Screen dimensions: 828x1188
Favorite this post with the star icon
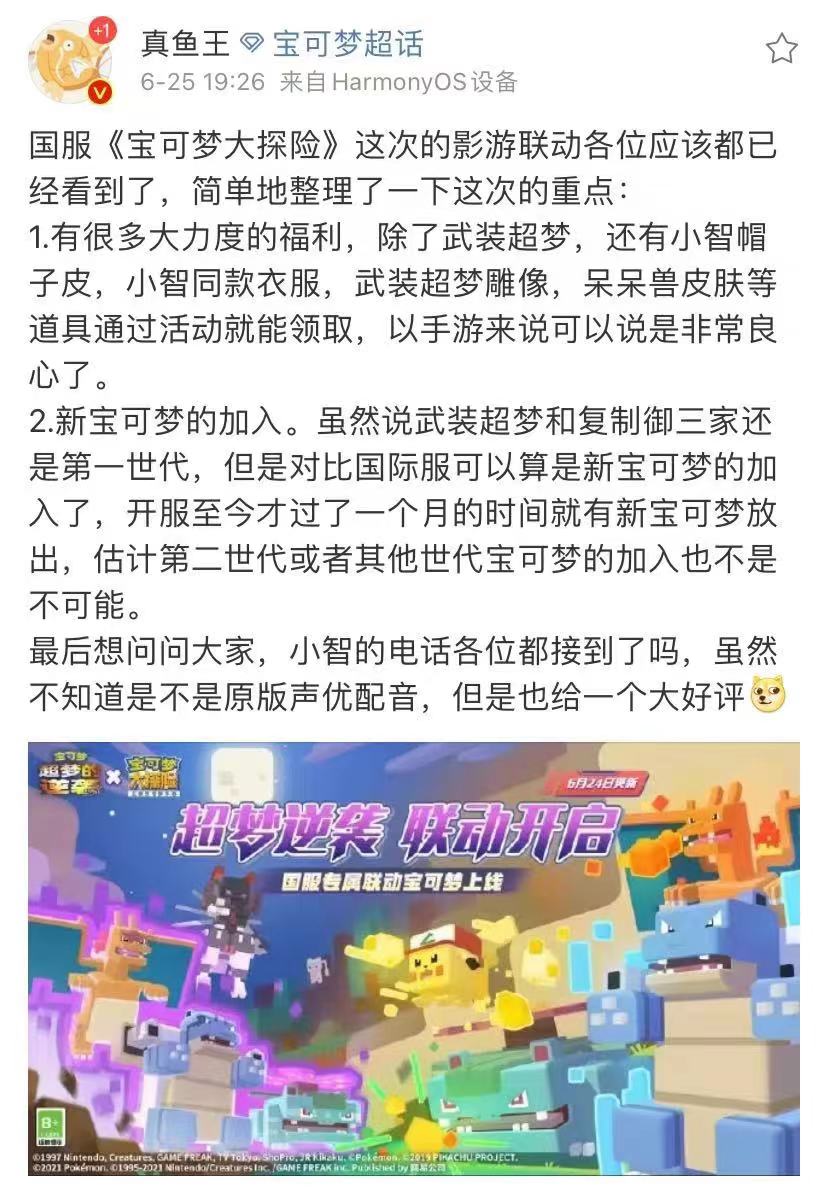(781, 48)
